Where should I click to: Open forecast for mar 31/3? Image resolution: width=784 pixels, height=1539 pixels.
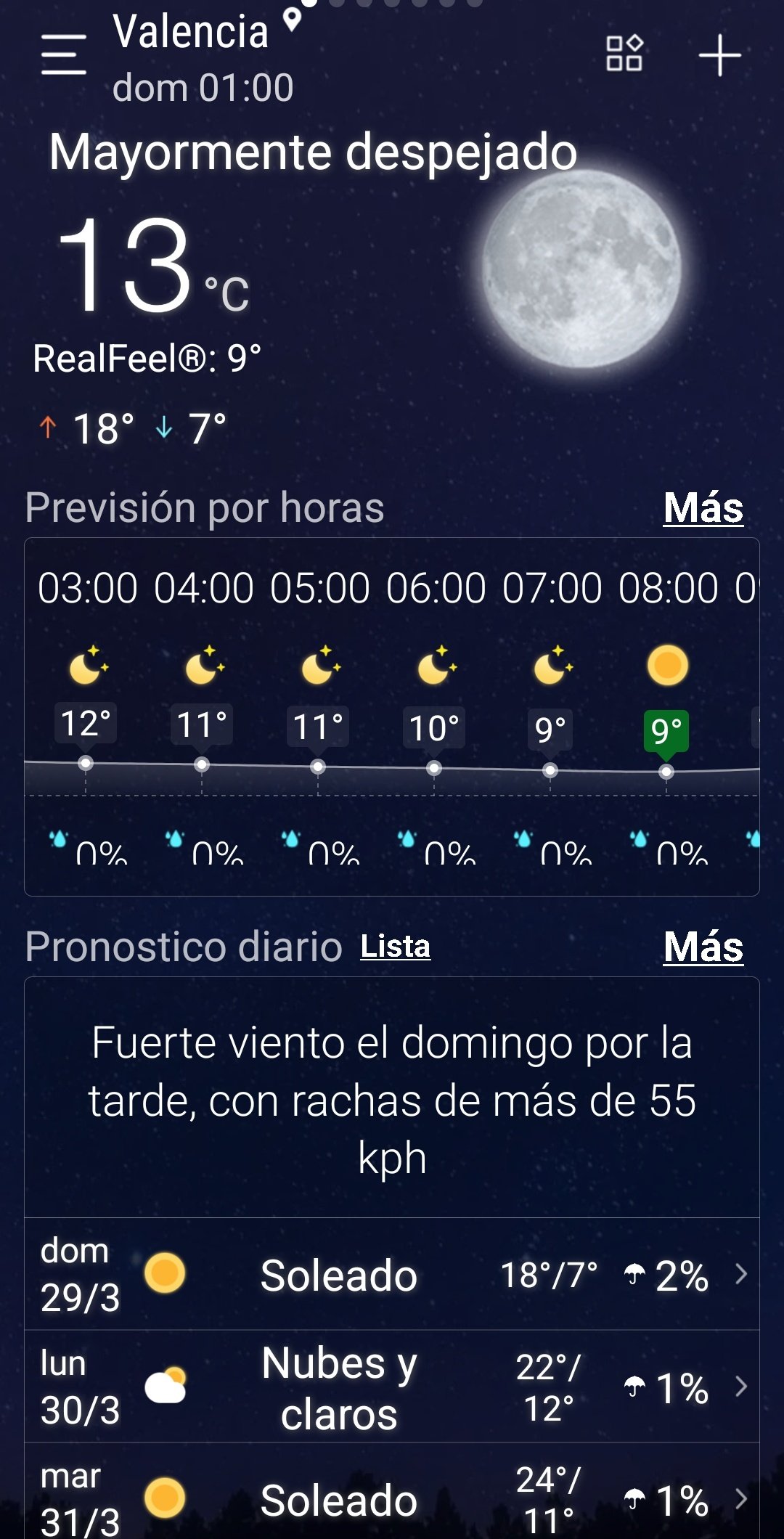tap(392, 1498)
